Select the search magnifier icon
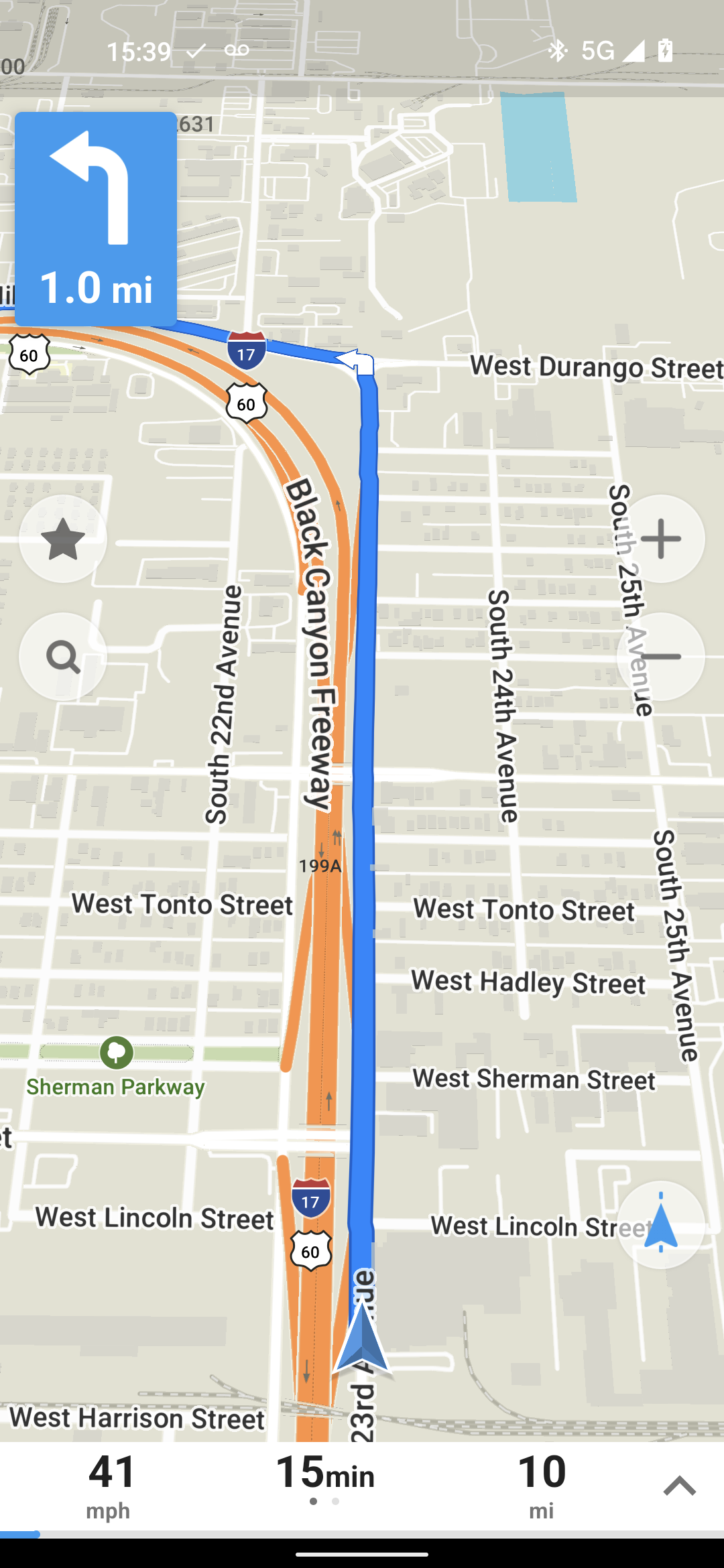Viewport: 724px width, 1568px height. click(62, 657)
